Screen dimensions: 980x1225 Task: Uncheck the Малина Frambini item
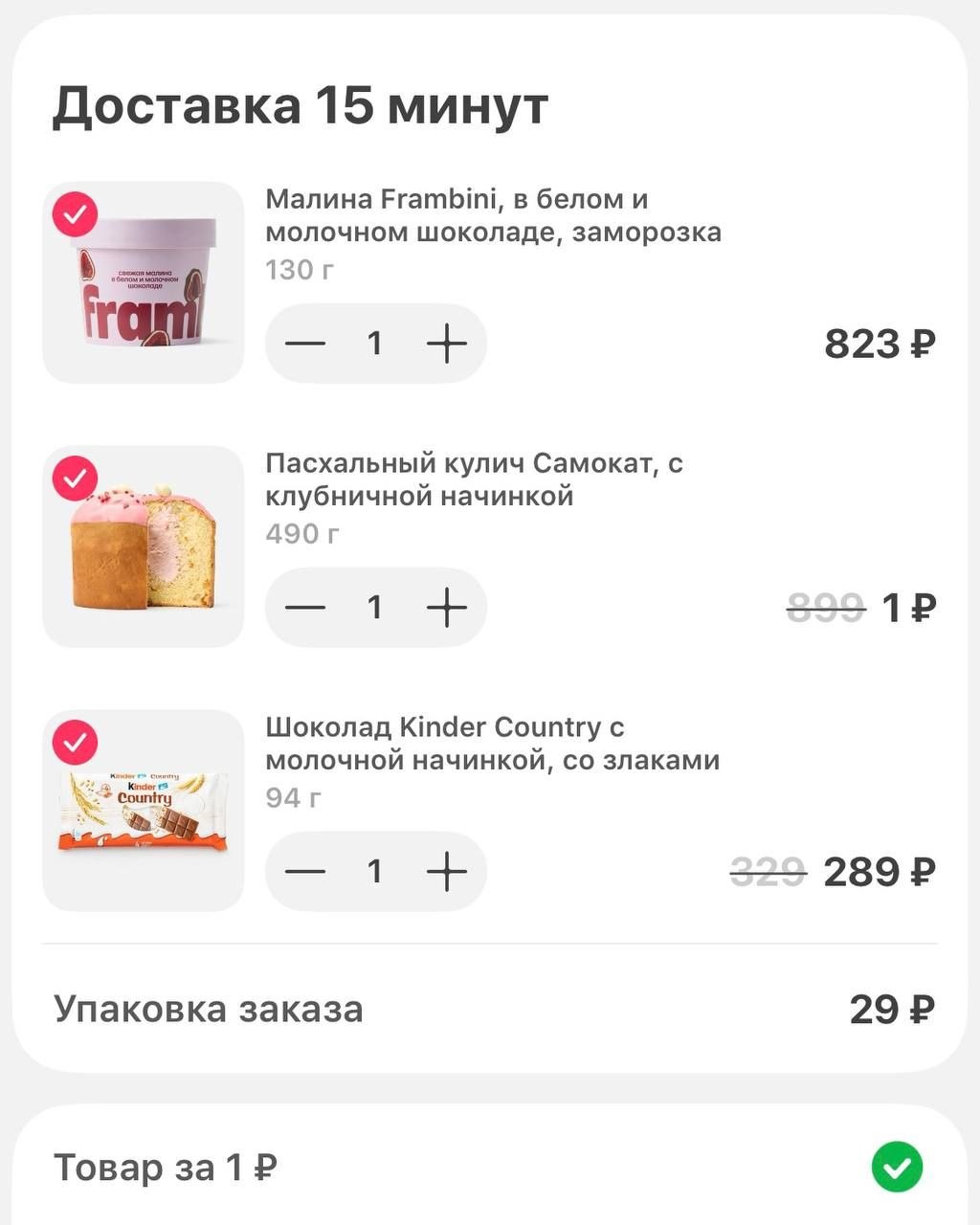[75, 214]
